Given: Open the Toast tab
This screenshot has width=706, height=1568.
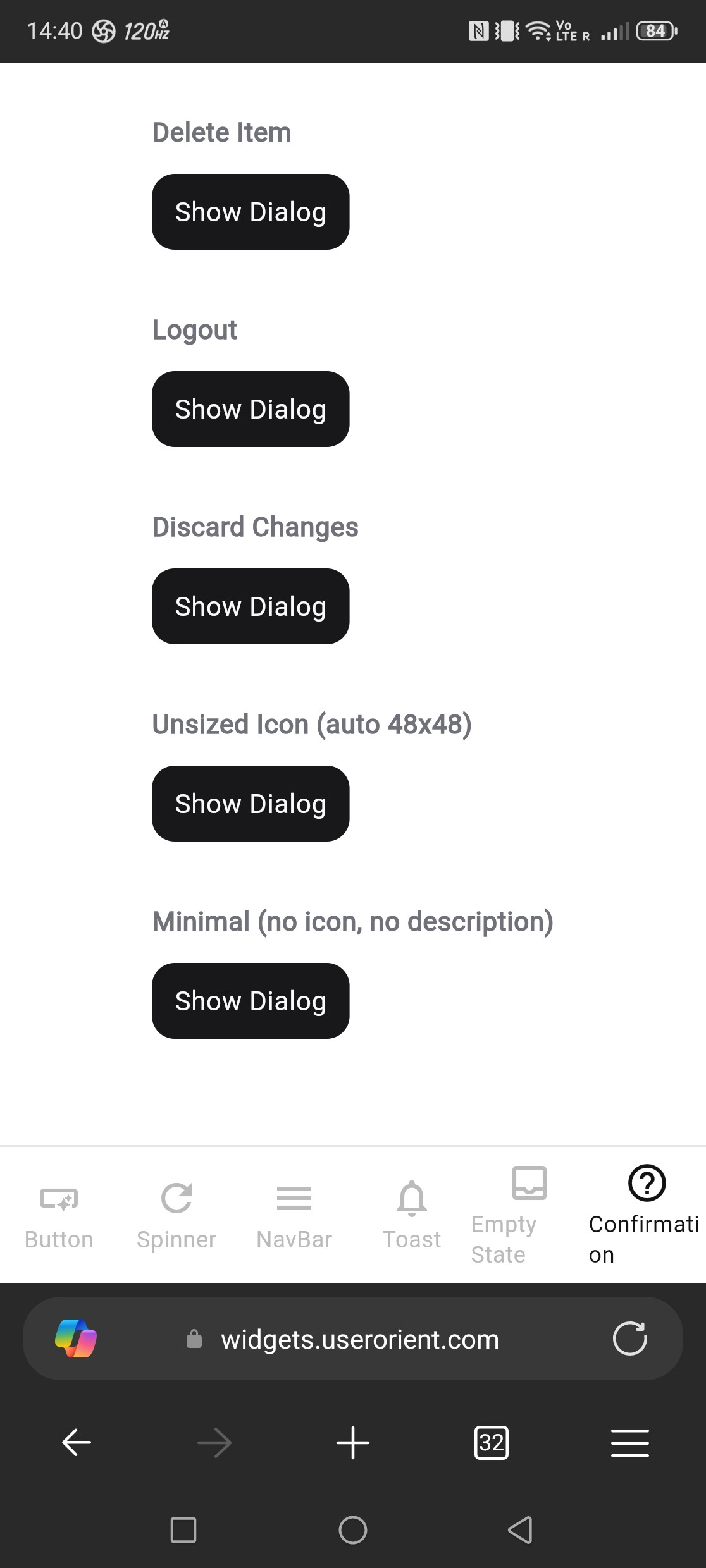Looking at the screenshot, I should (412, 1215).
